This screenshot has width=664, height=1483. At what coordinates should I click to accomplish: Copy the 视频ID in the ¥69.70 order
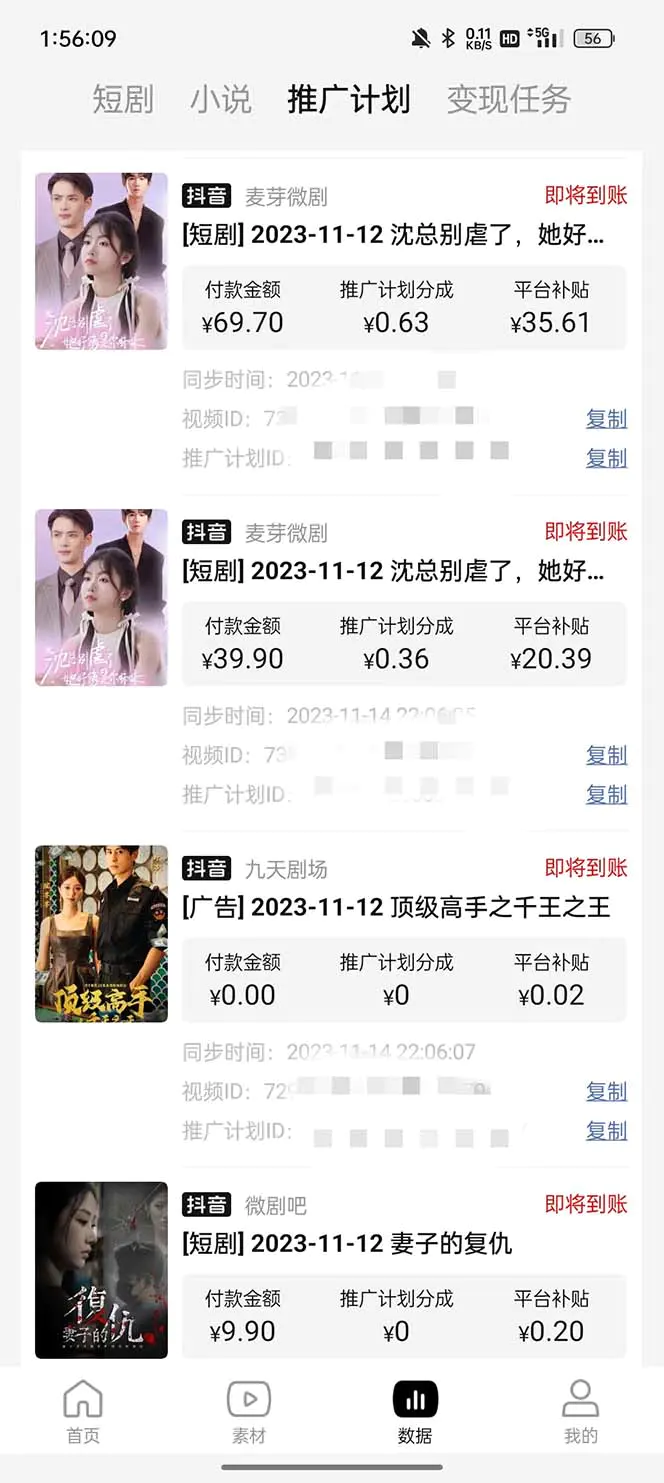(x=606, y=419)
